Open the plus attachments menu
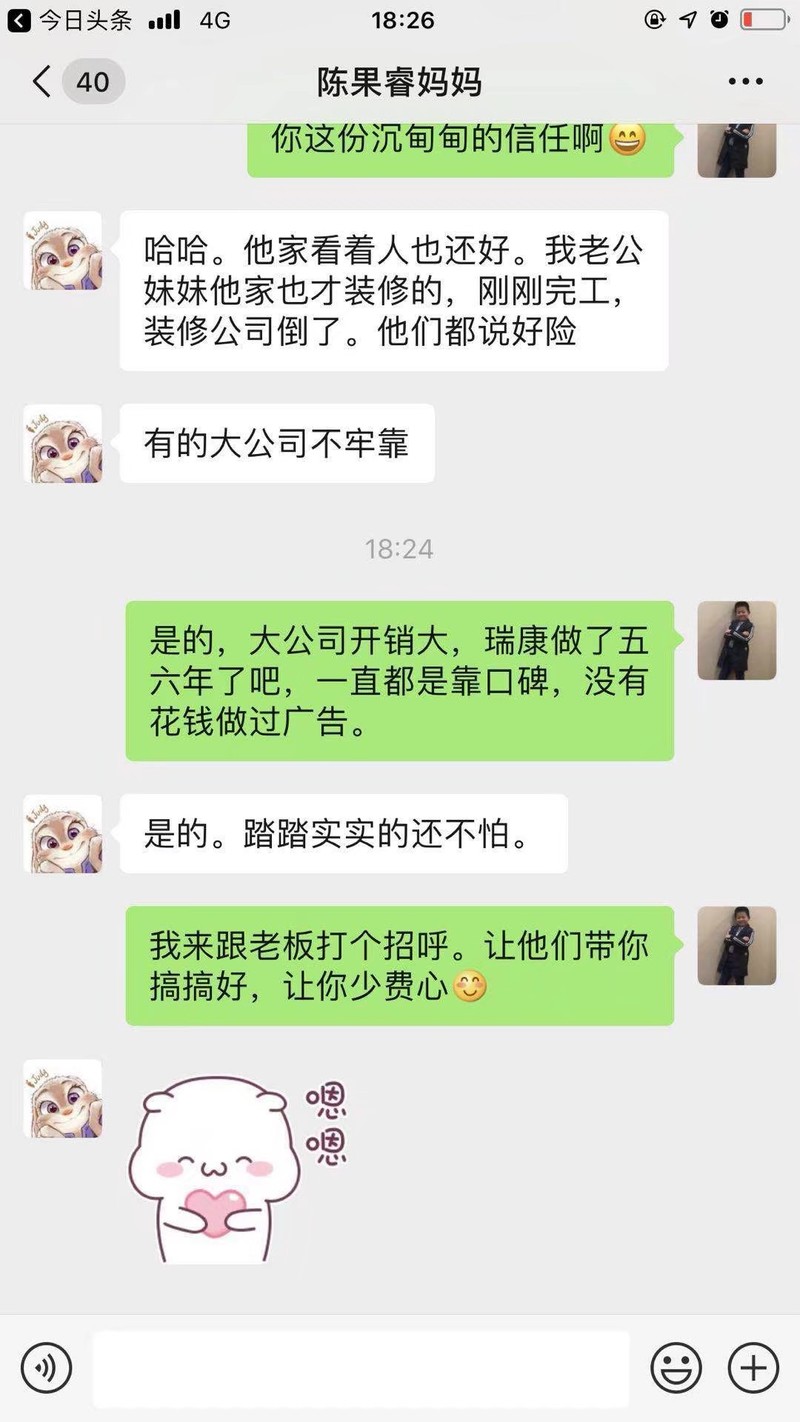 [752, 1367]
